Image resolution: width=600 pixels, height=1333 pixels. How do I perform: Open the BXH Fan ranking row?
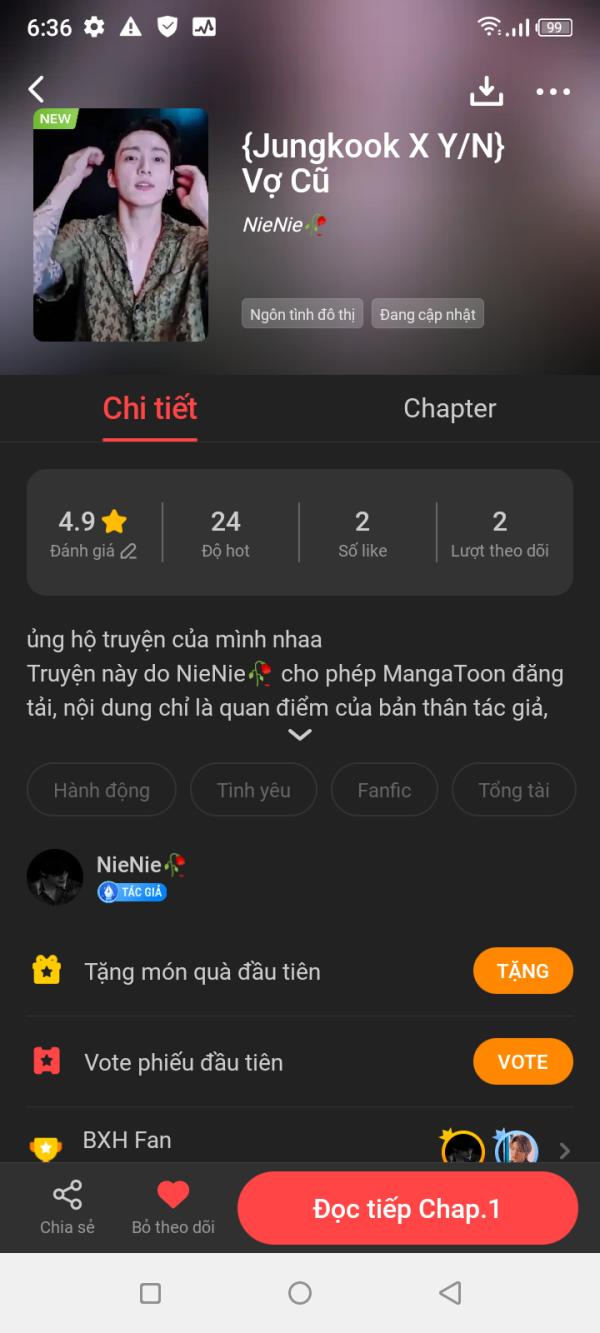[299, 1142]
